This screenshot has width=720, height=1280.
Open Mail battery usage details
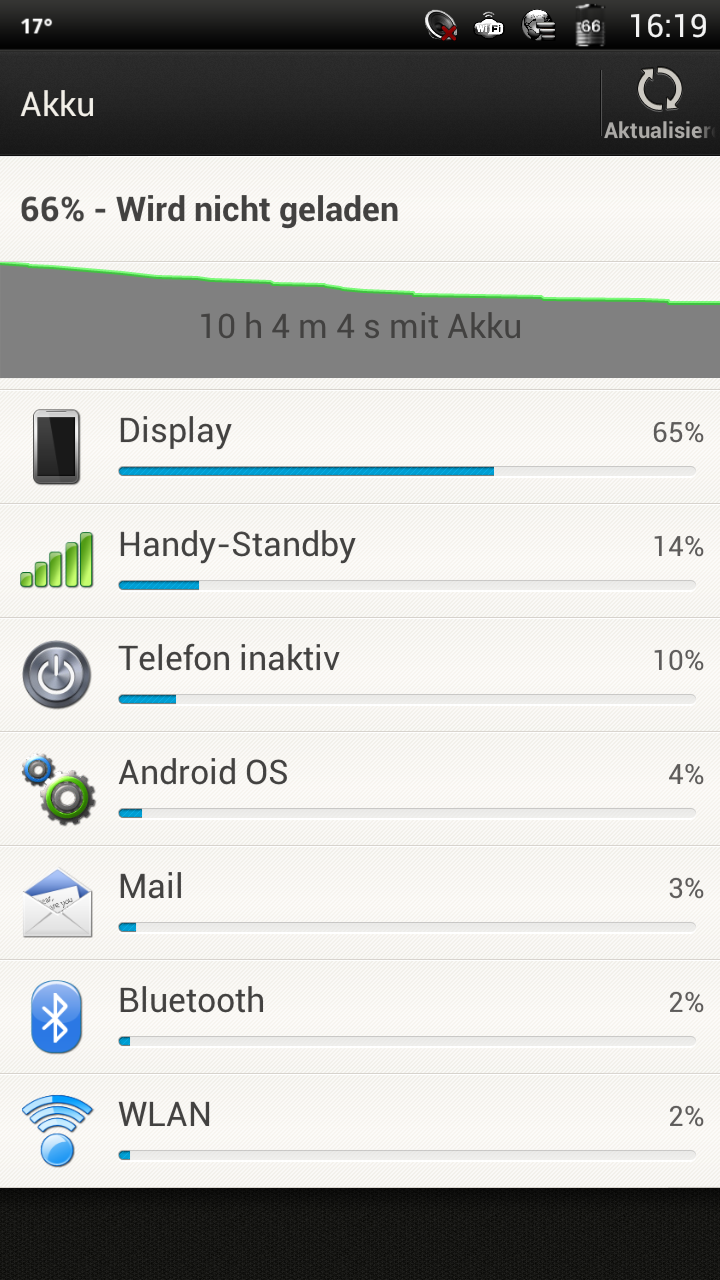pos(360,903)
